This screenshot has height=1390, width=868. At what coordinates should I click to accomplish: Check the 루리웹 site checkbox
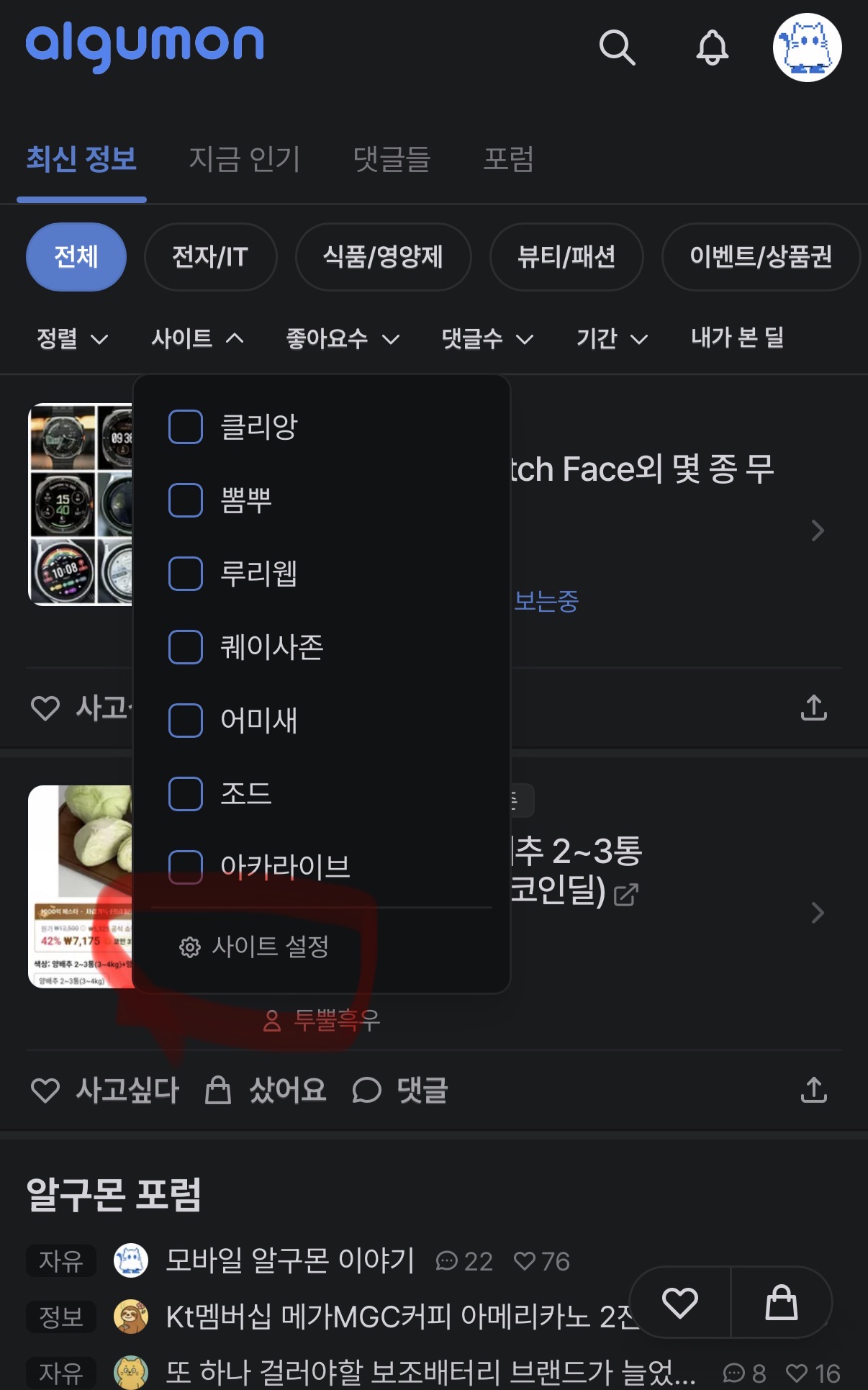[186, 574]
